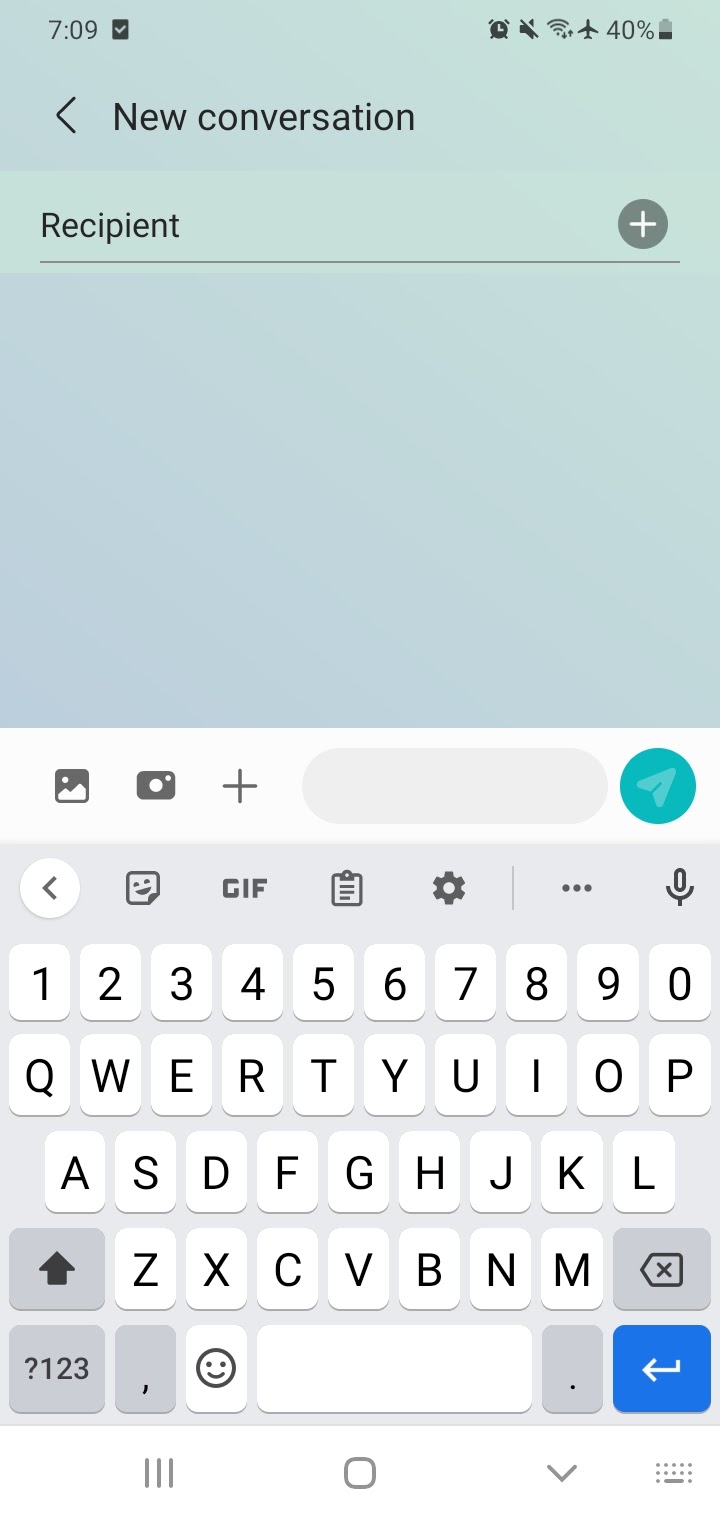Open the GIF keyboard
The width and height of the screenshot is (720, 1520).
point(245,887)
